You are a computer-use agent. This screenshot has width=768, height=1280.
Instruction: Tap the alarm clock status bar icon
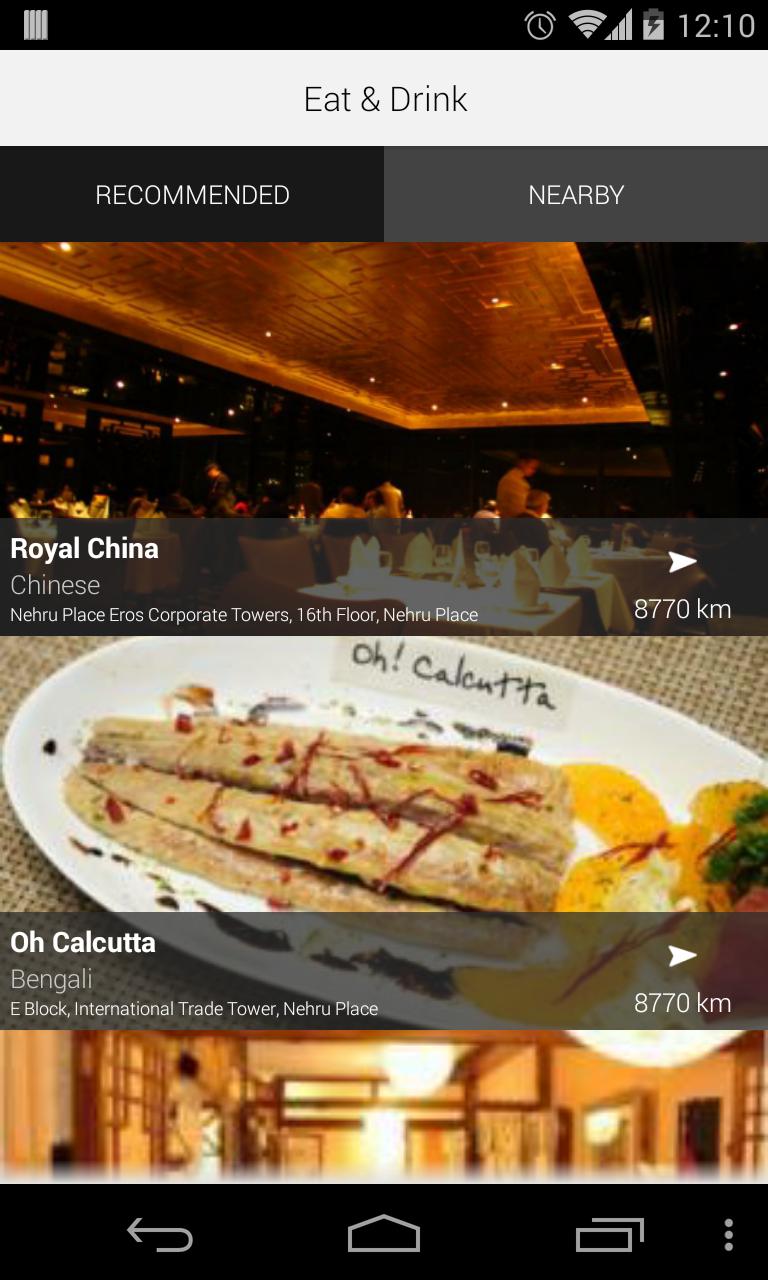[x=539, y=26]
